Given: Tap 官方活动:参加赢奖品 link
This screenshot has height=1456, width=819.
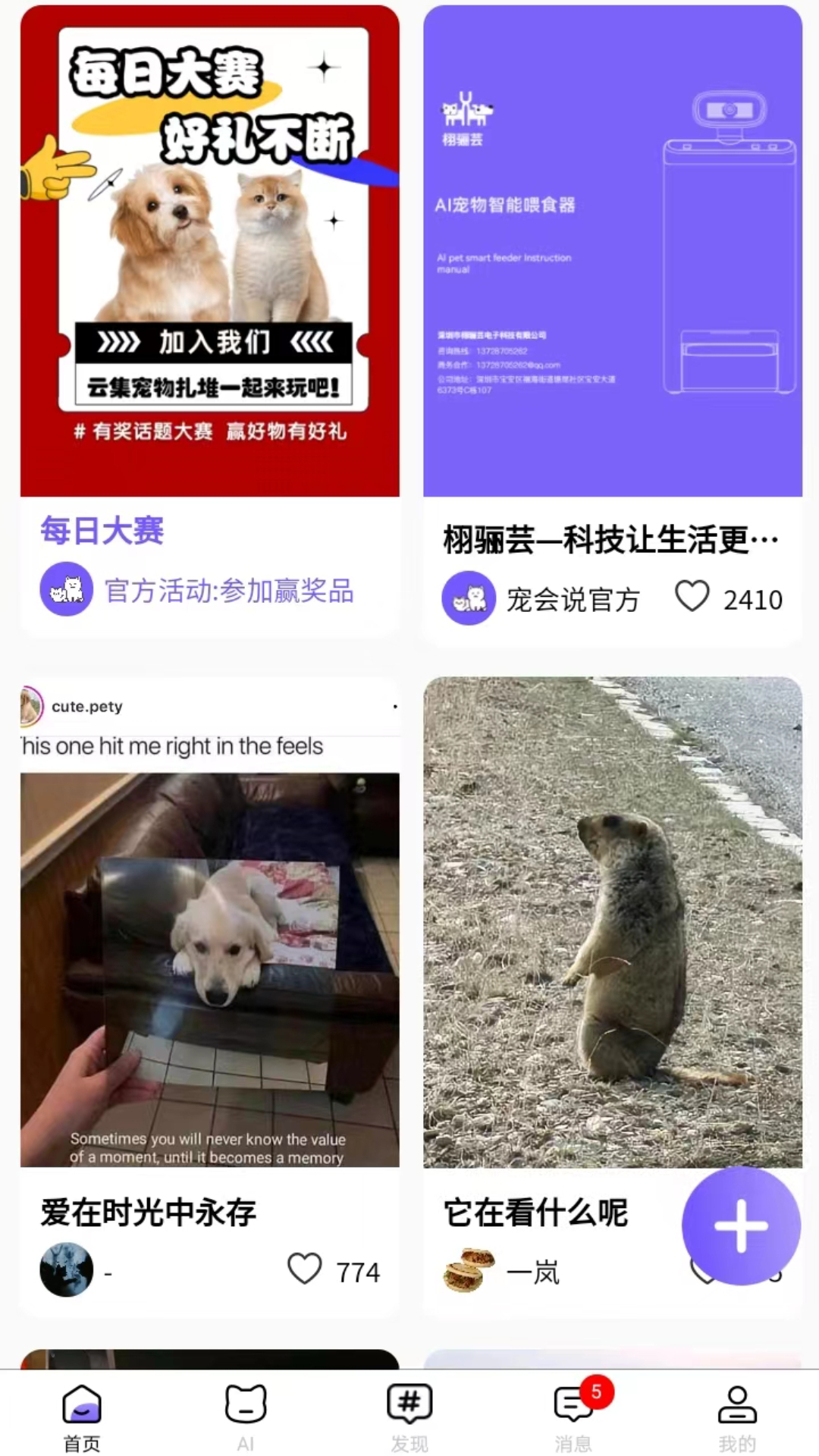Looking at the screenshot, I should click(228, 591).
